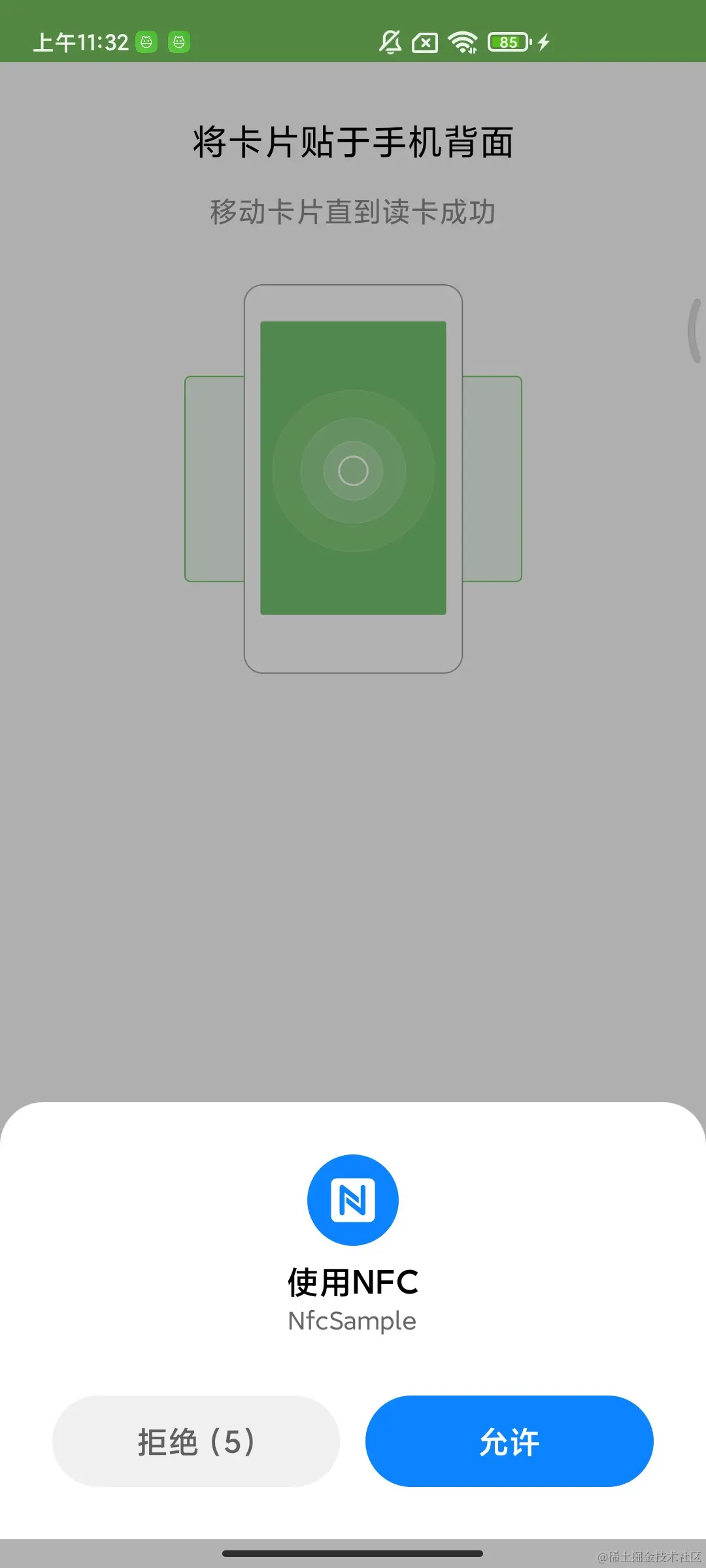
Task: Tap 拒绝 to deny the NFC request
Action: (x=195, y=1441)
